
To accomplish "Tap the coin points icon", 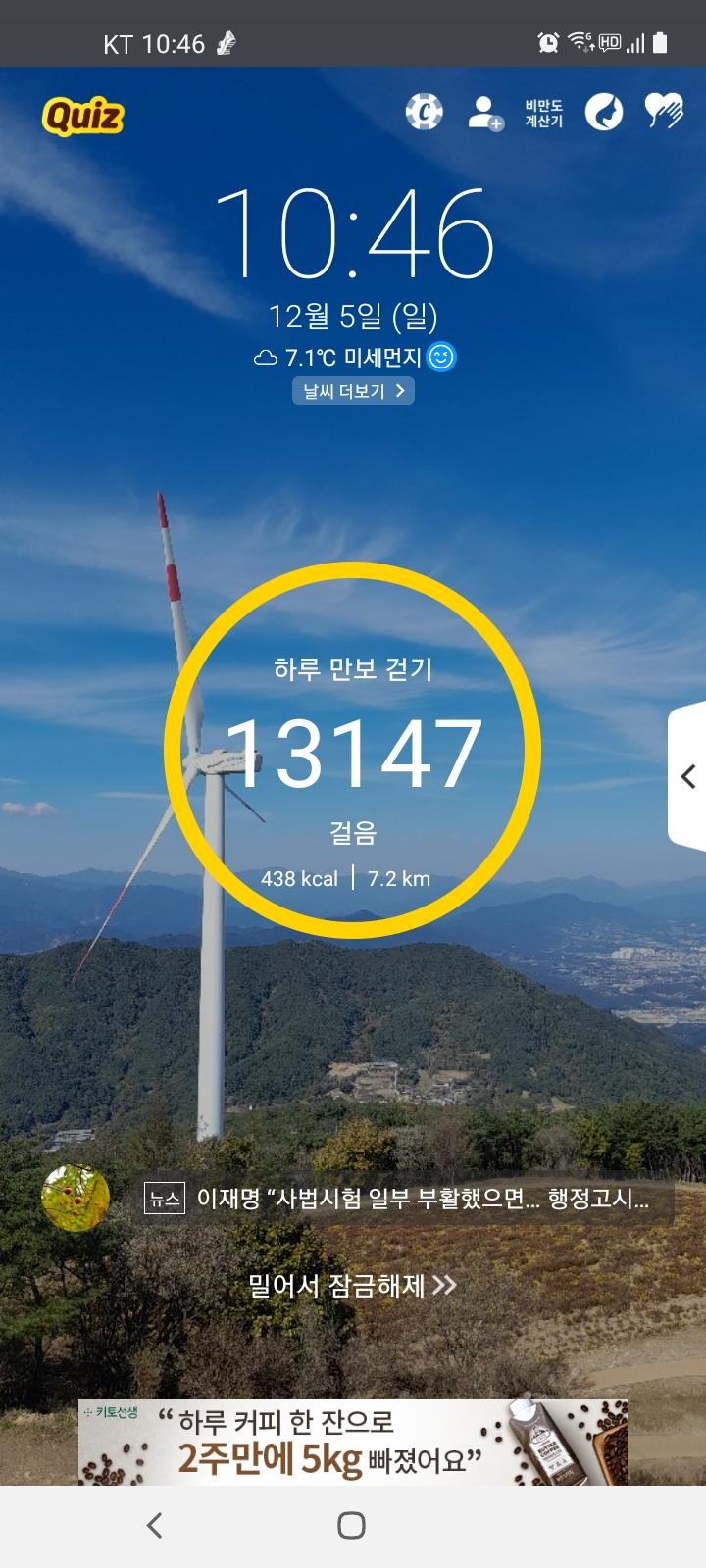I will click(x=424, y=112).
